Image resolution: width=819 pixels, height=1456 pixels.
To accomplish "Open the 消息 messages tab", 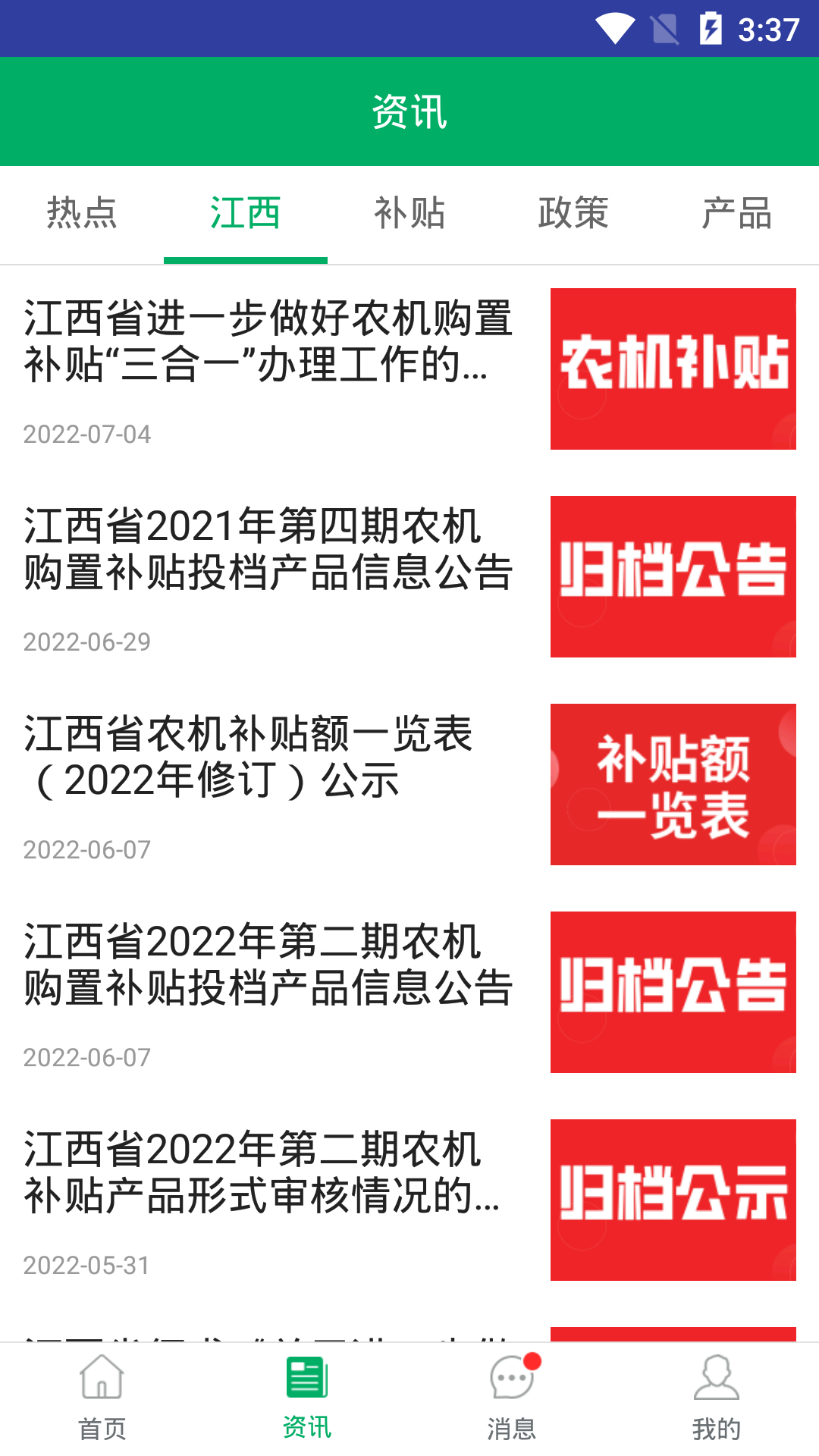I will coord(512,1399).
